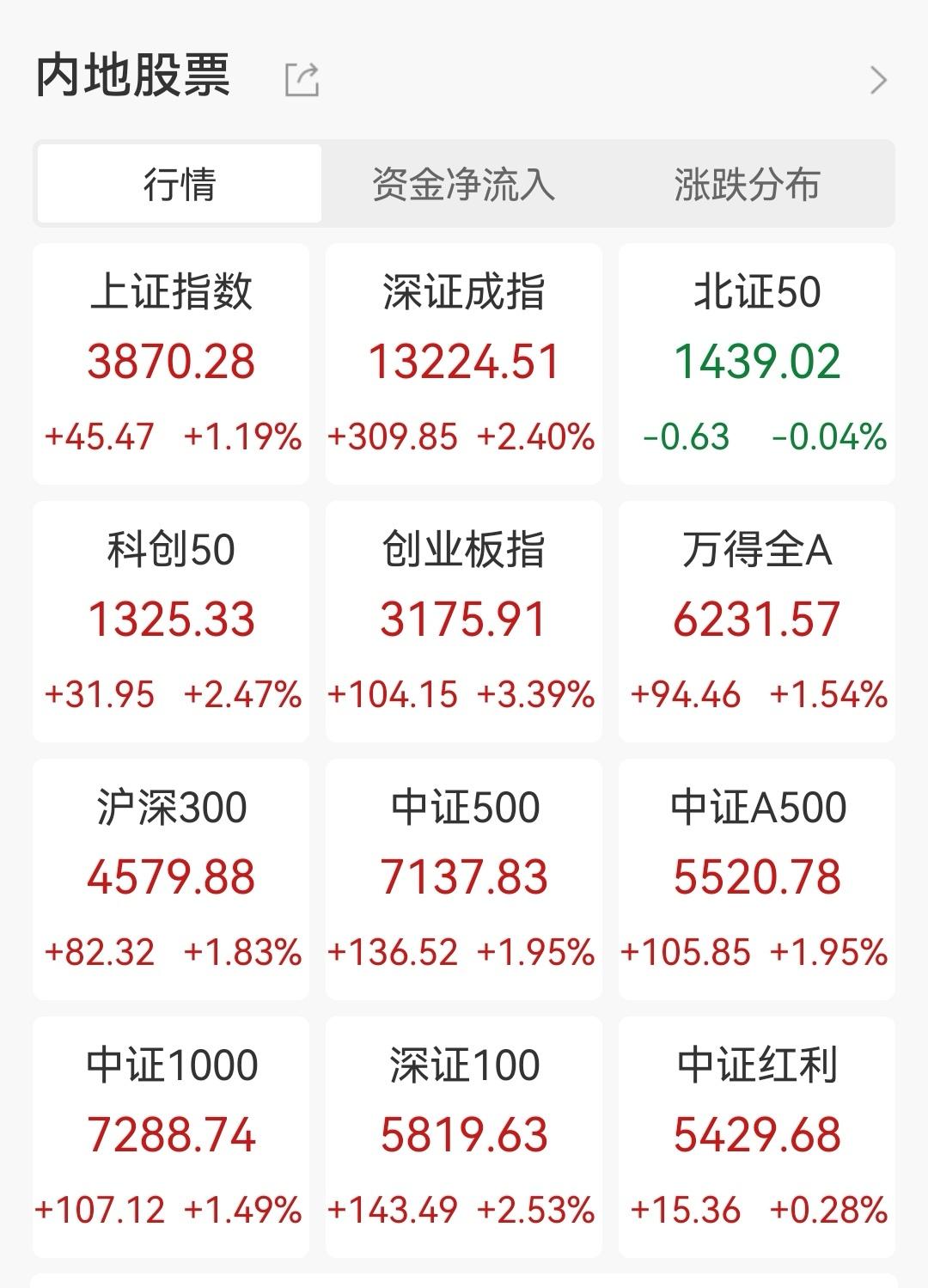This screenshot has height=1288, width=928.
Task: Open the 万得全A index card
Action: coord(757,621)
